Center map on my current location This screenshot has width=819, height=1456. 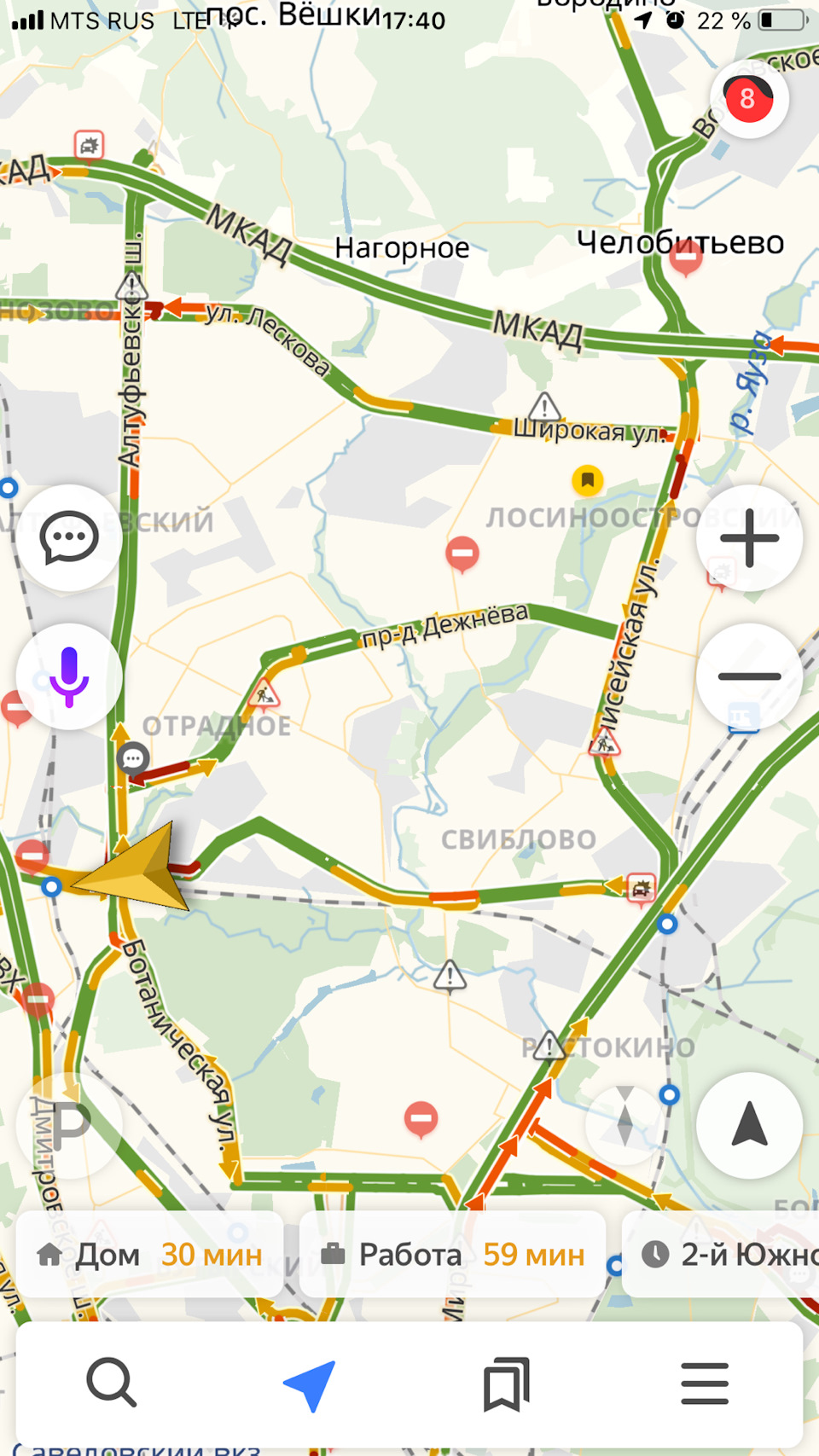(749, 1125)
